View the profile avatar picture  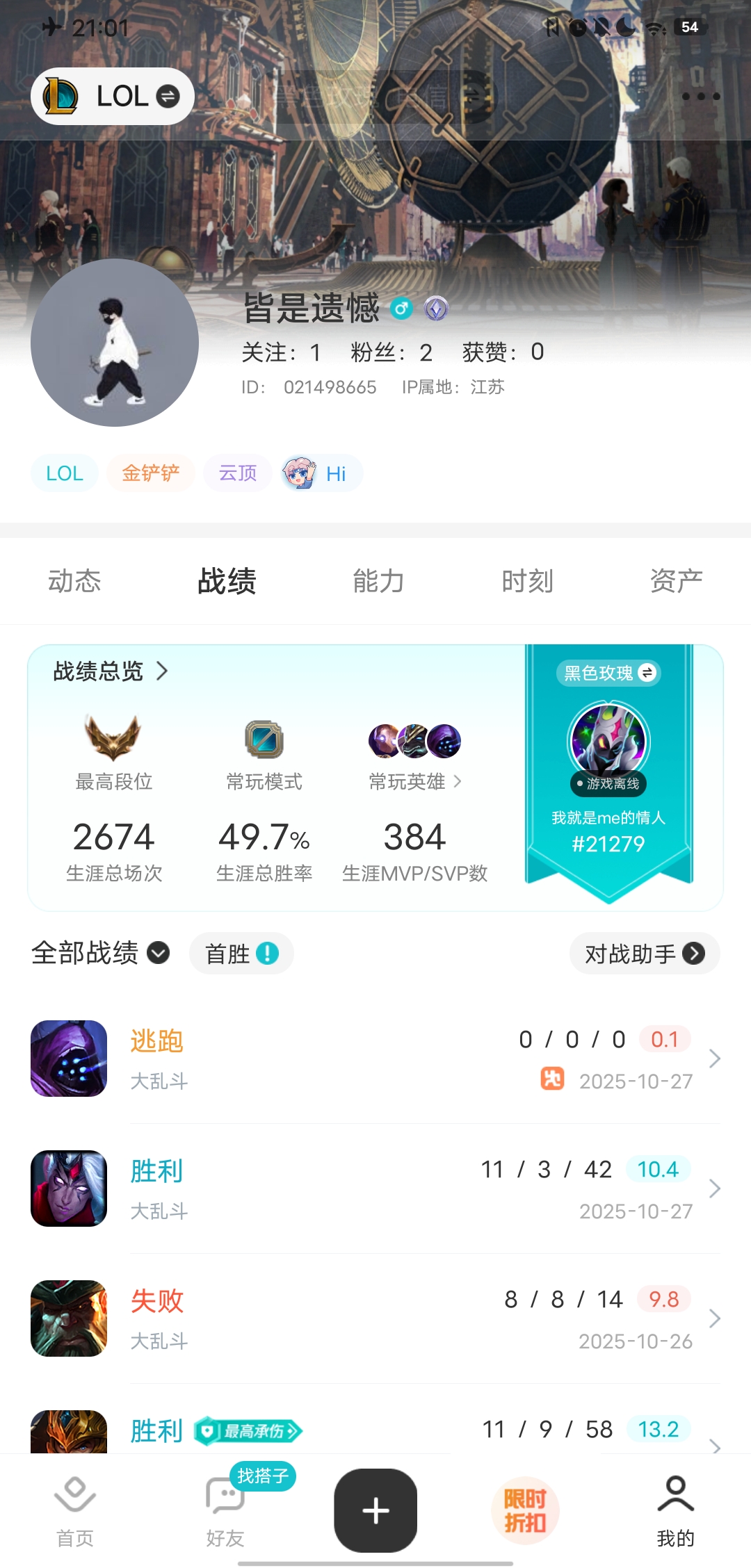(115, 343)
